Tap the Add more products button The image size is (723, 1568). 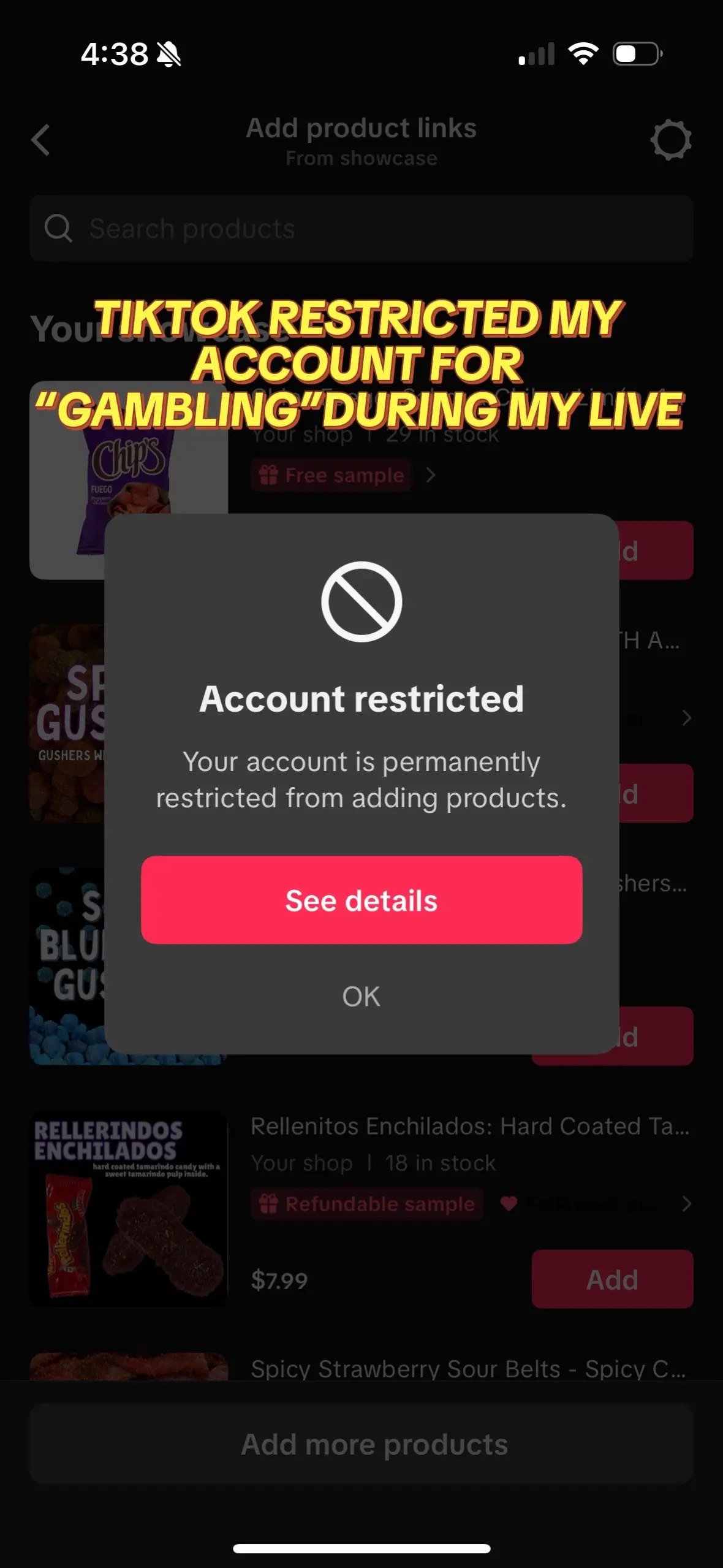coord(362,1444)
